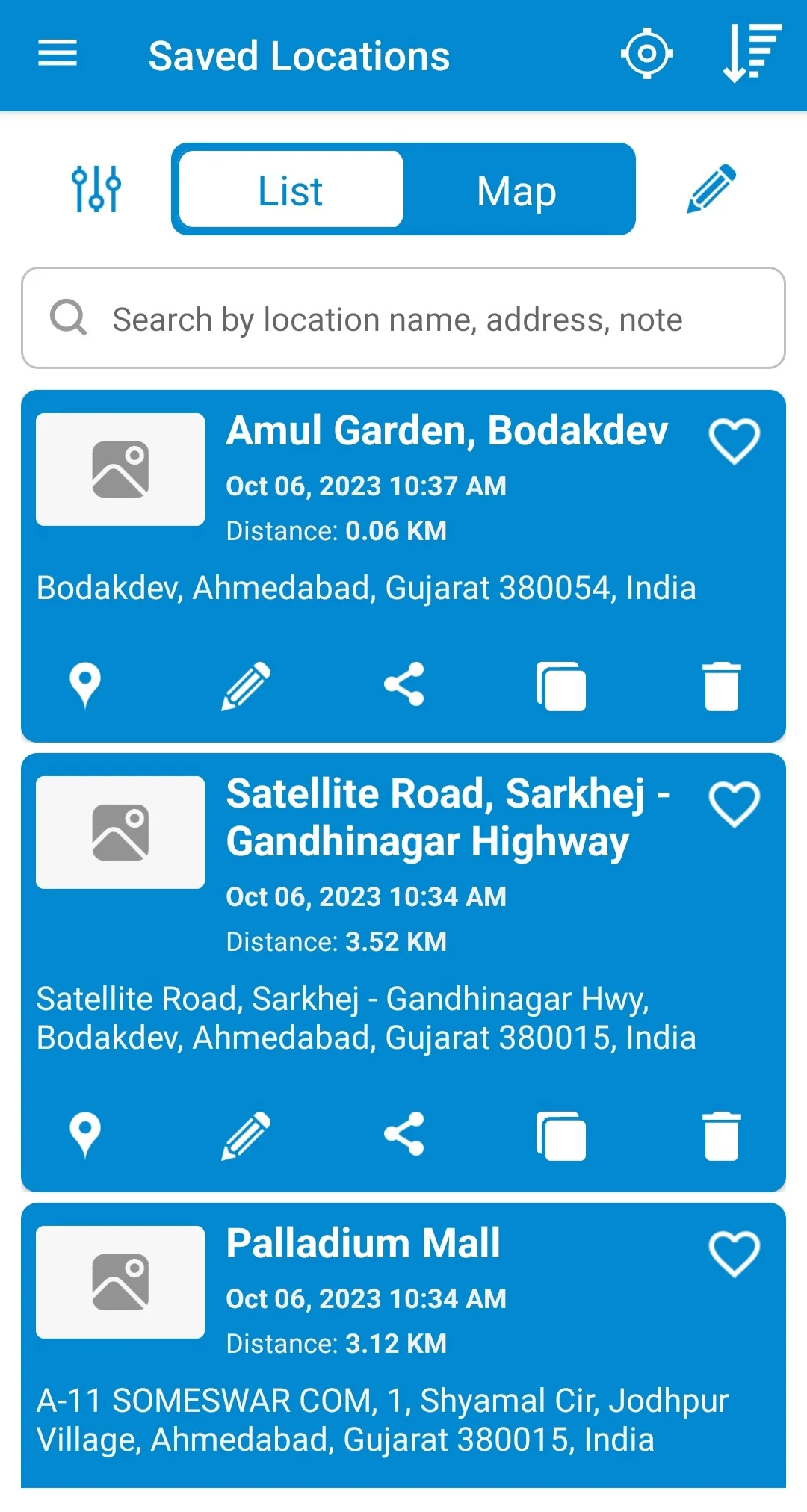Viewport: 807px width, 1512px height.
Task: Open the filter settings icon
Action: [x=96, y=188]
